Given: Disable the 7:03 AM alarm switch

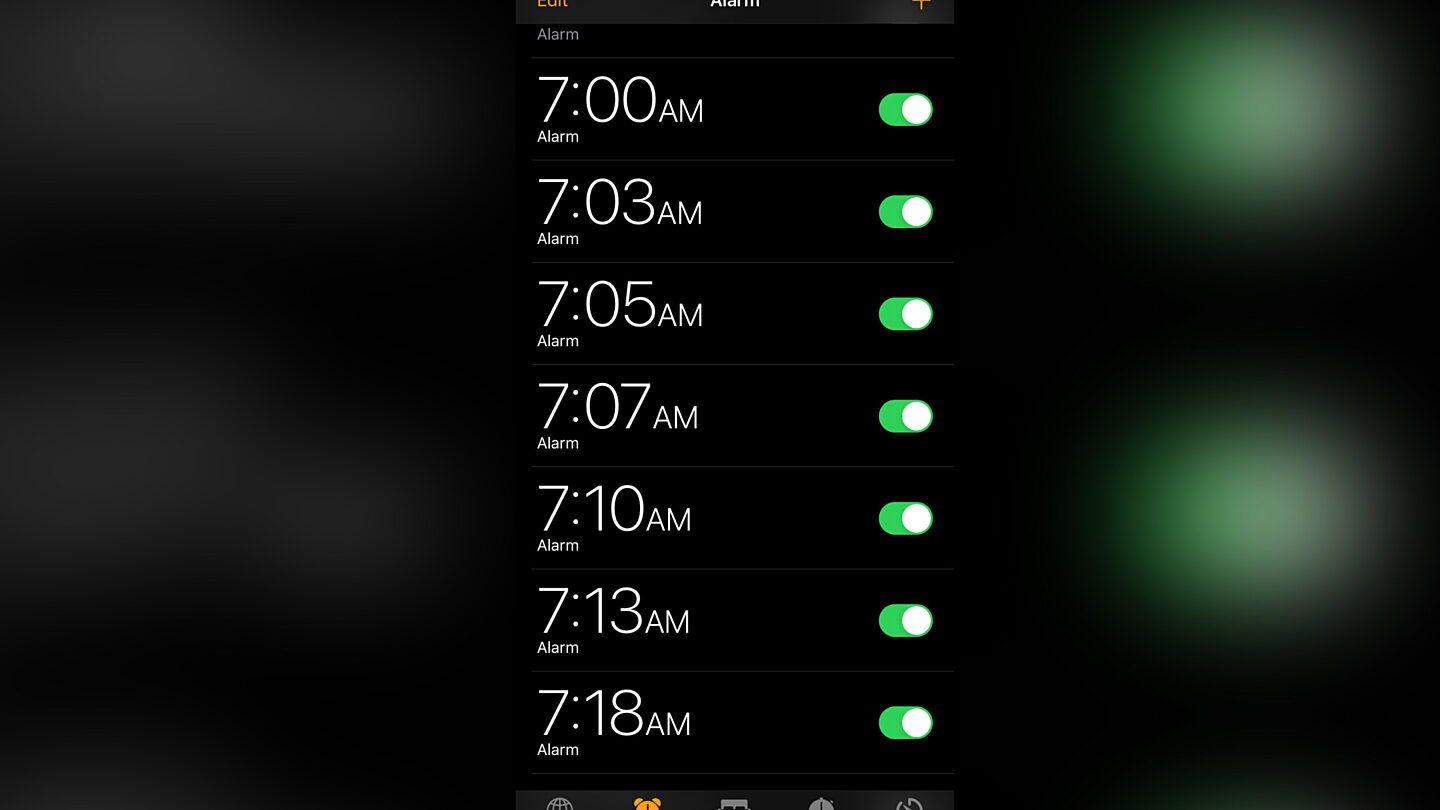Looking at the screenshot, I should click(x=905, y=212).
